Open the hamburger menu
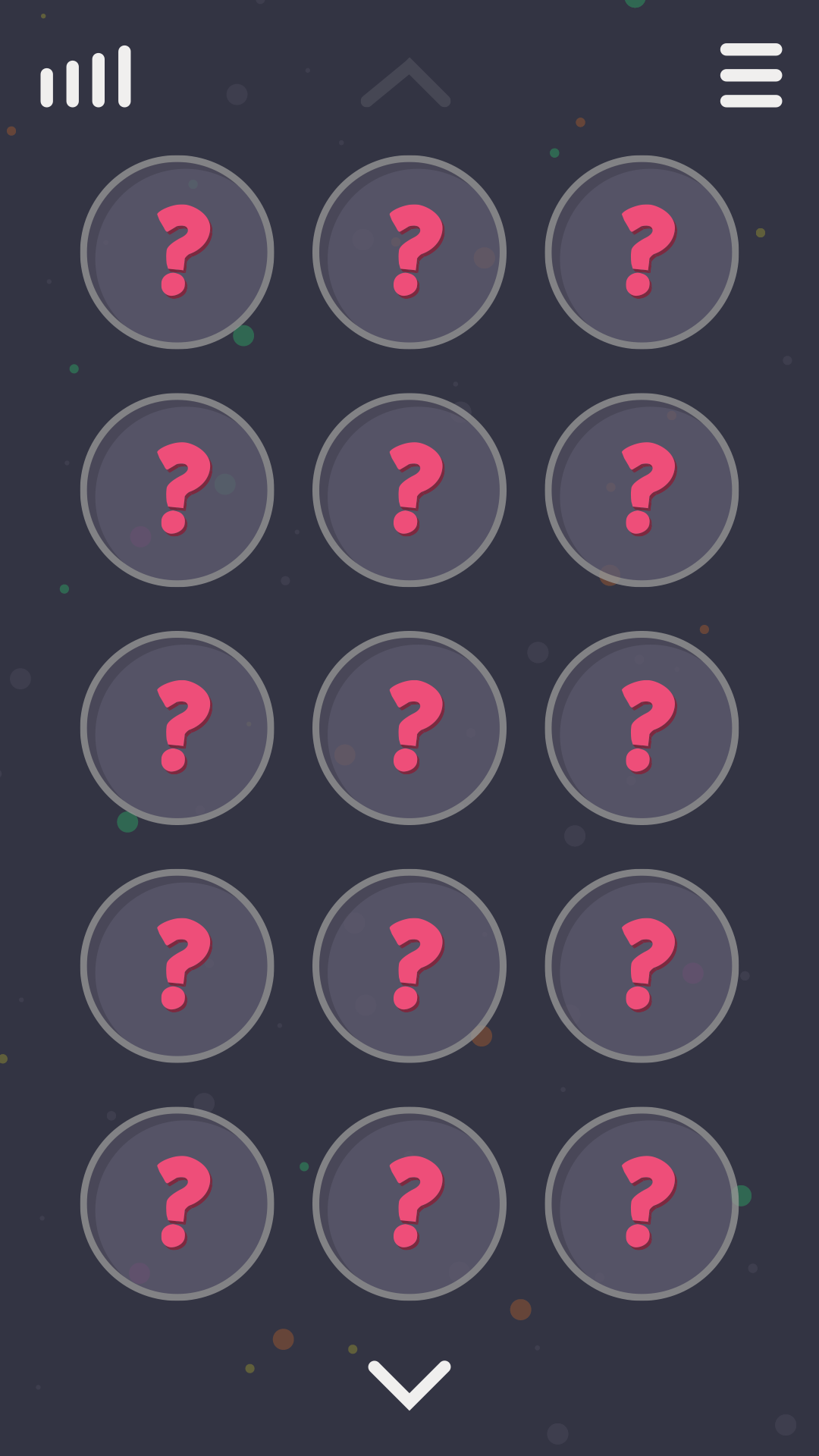The width and height of the screenshot is (819, 1456). coord(751,75)
